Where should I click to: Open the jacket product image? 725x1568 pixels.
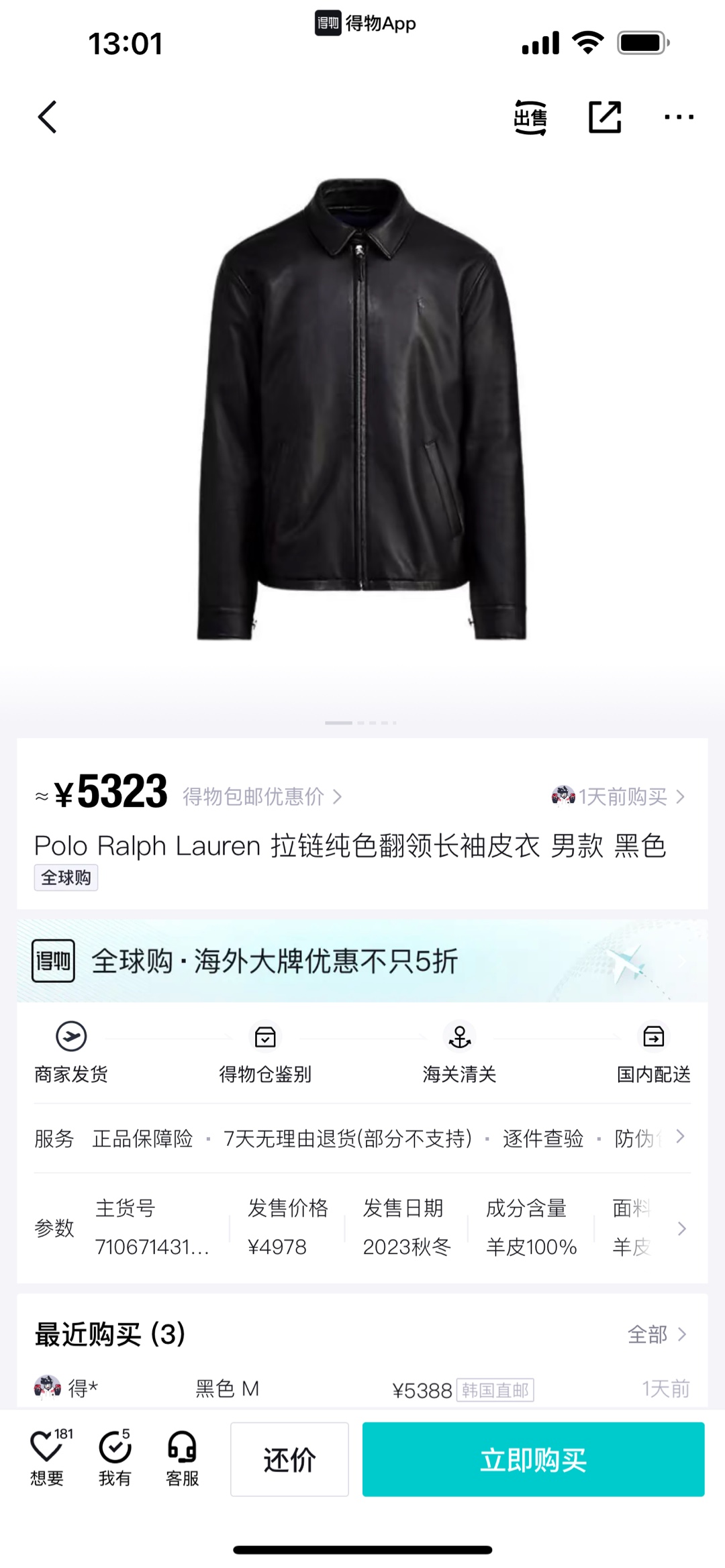click(x=362, y=409)
